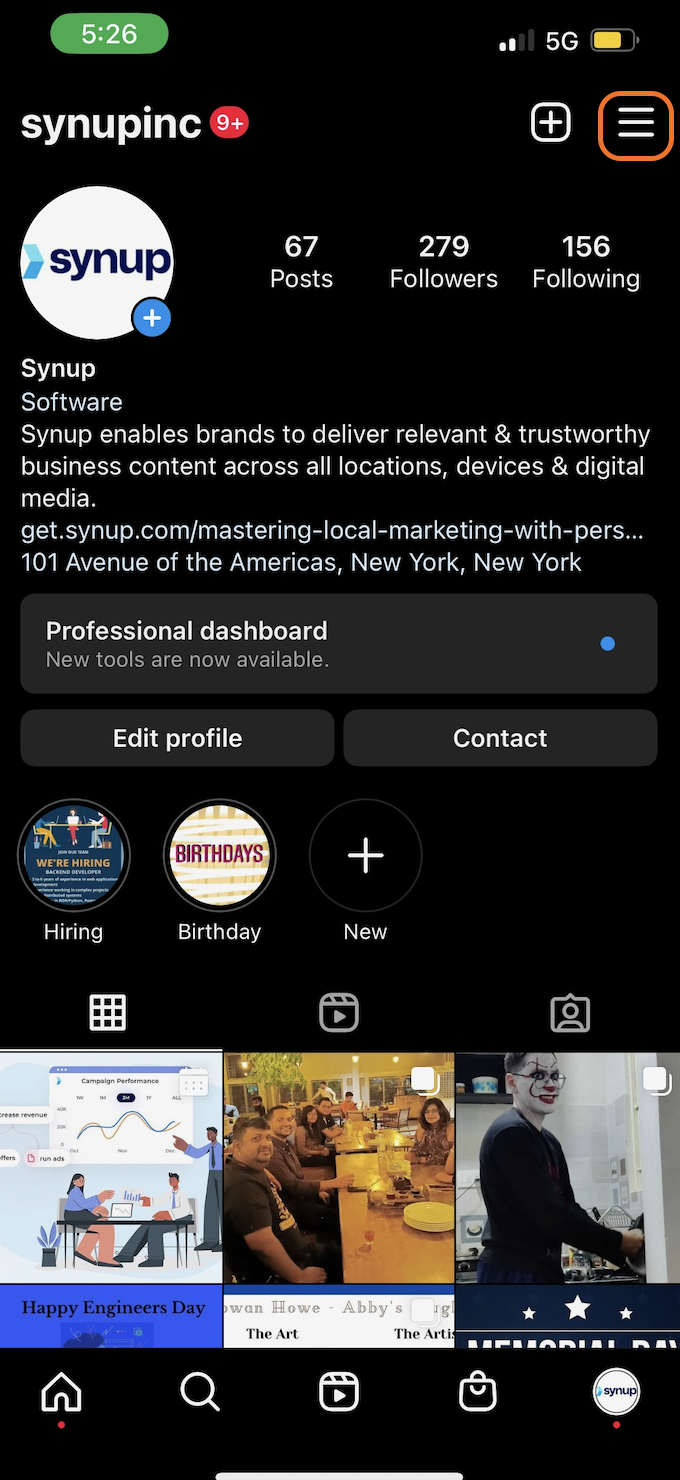680x1480 pixels.
Task: Switch to the Reels profile tab
Action: pyautogui.click(x=339, y=1013)
